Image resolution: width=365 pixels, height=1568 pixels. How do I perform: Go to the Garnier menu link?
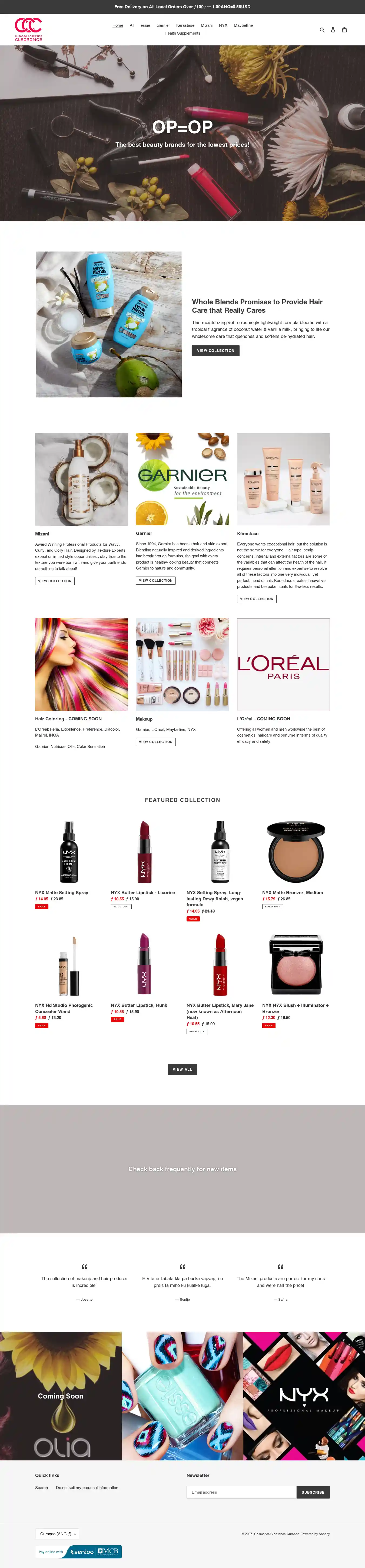point(163,26)
